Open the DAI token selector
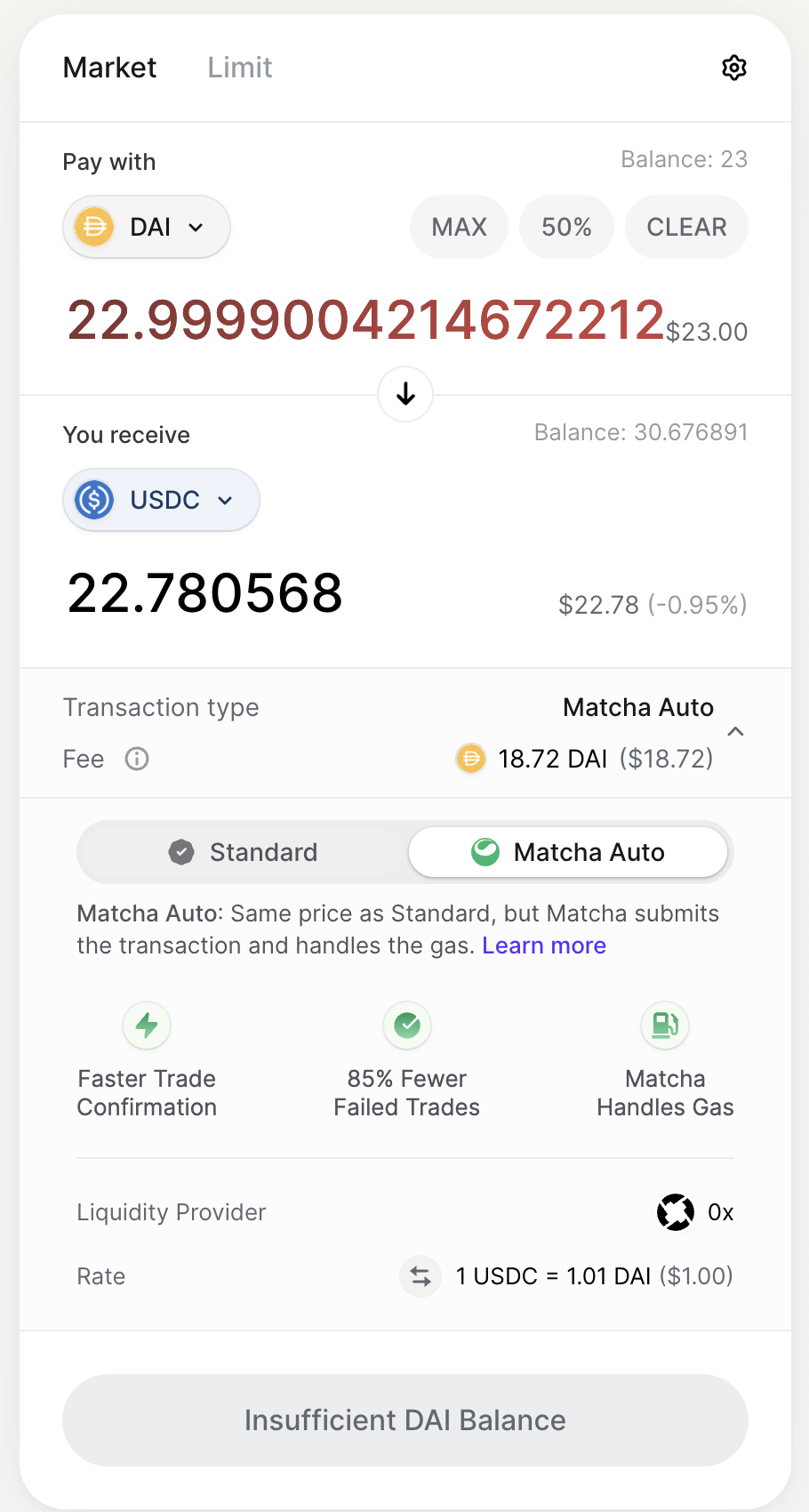809x1512 pixels. pos(147,227)
